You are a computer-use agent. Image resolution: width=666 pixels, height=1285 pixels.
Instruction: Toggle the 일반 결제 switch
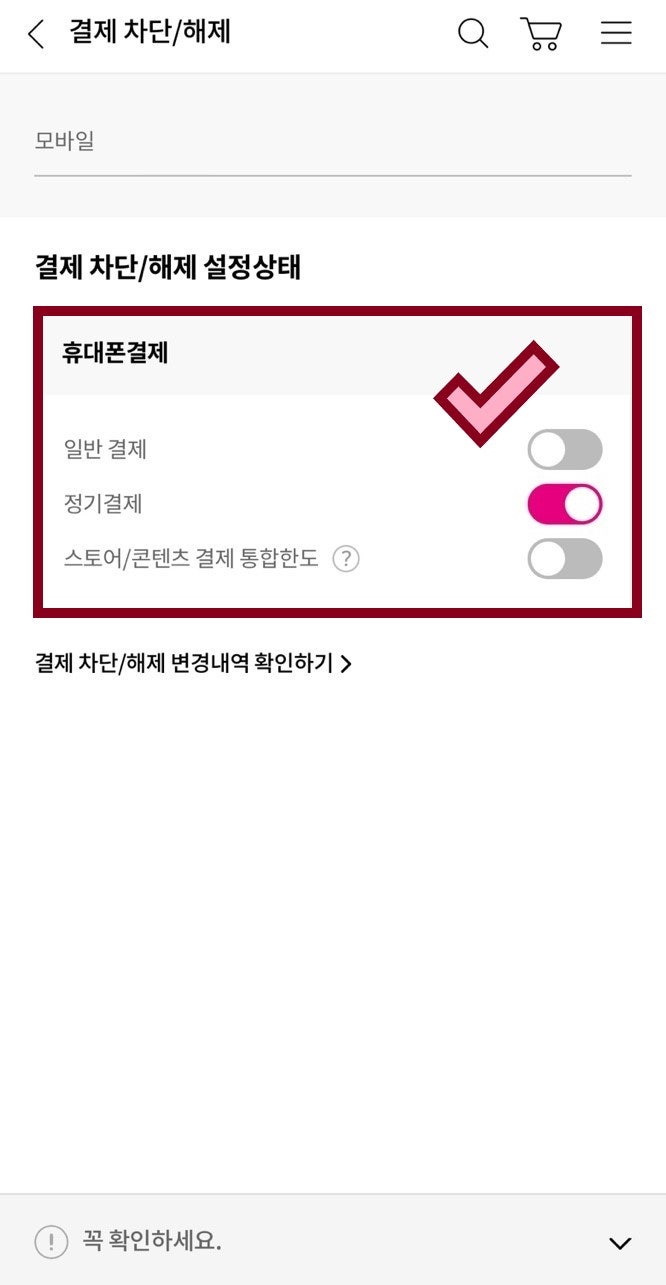pos(565,450)
